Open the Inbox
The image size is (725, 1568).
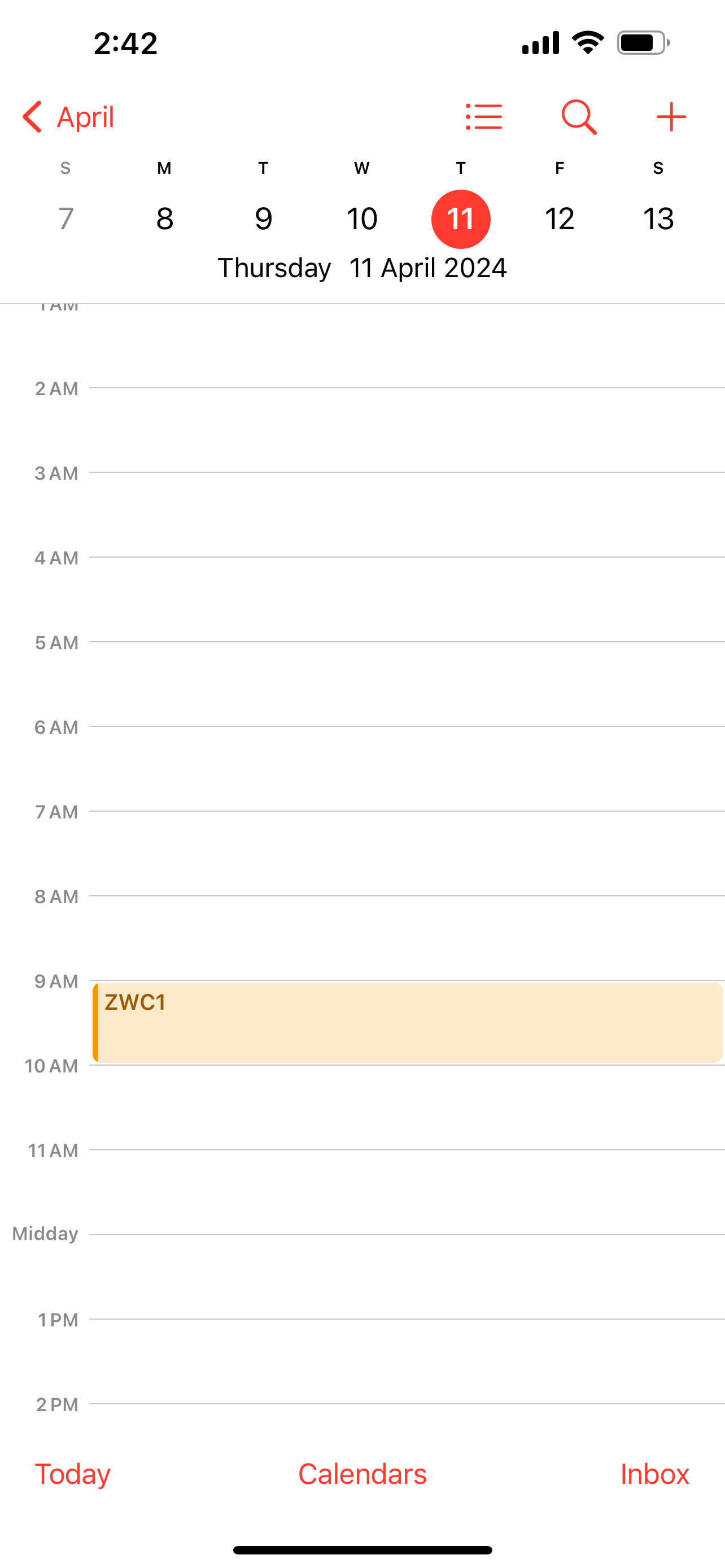654,1474
